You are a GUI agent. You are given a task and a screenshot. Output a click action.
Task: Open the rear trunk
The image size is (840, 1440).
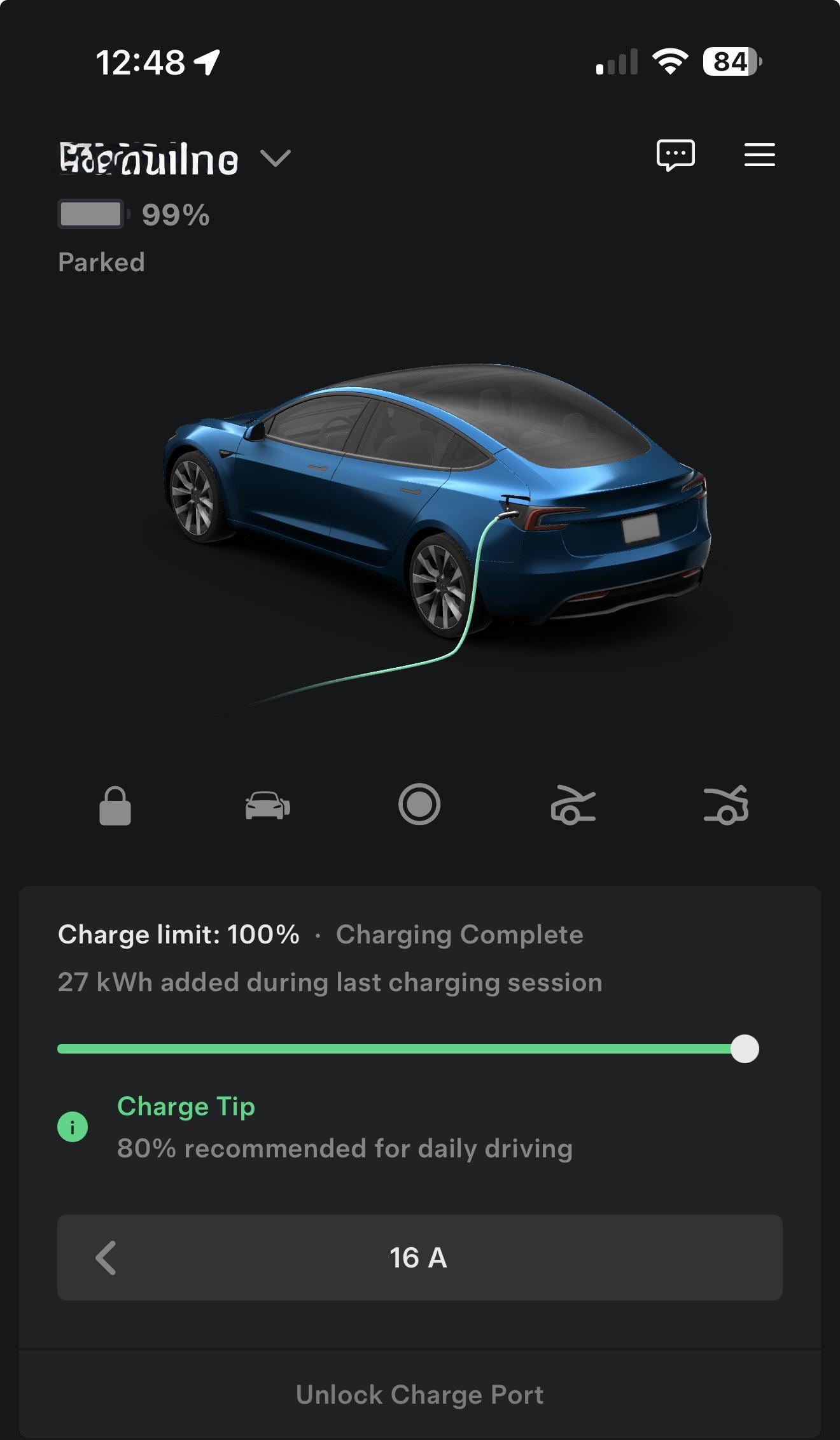point(726,806)
